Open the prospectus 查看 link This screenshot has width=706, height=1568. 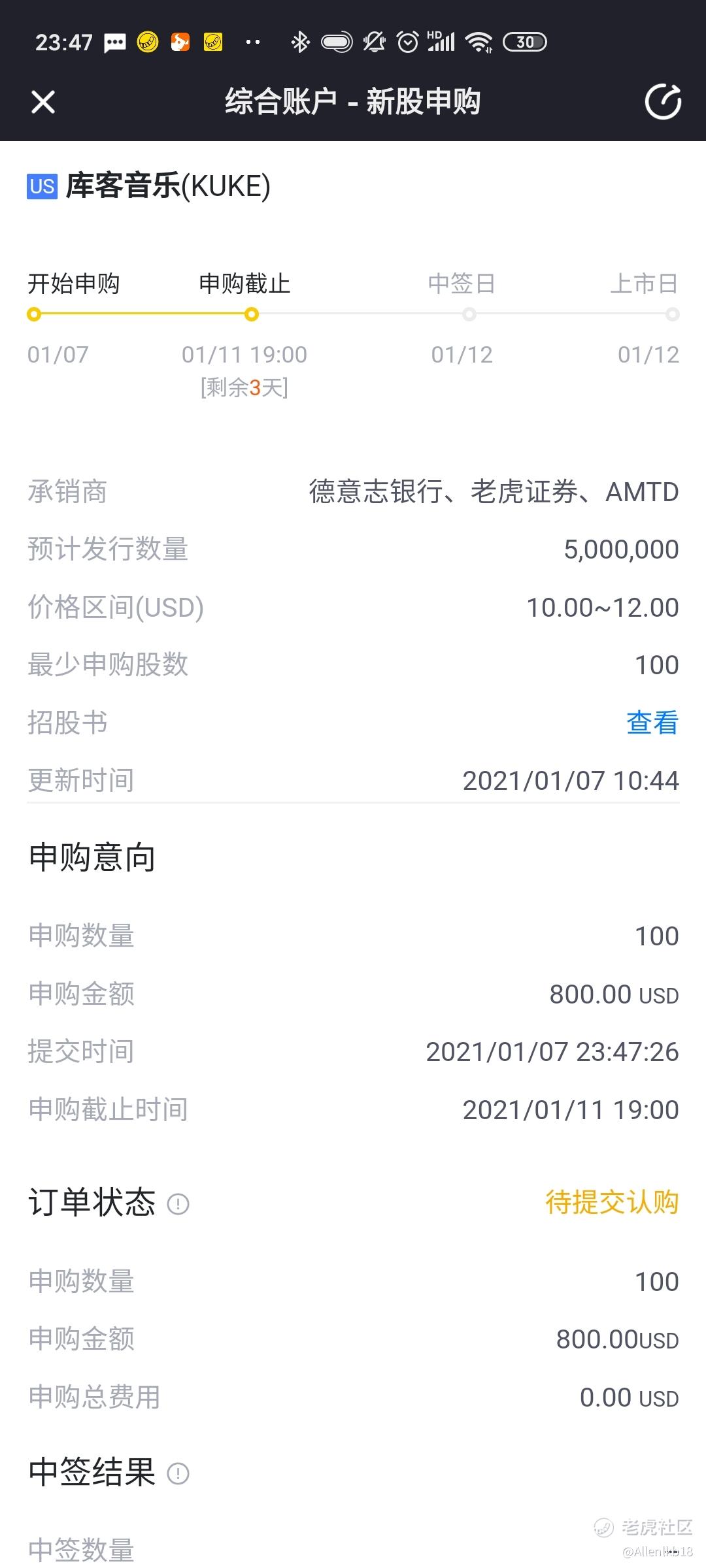pos(652,723)
